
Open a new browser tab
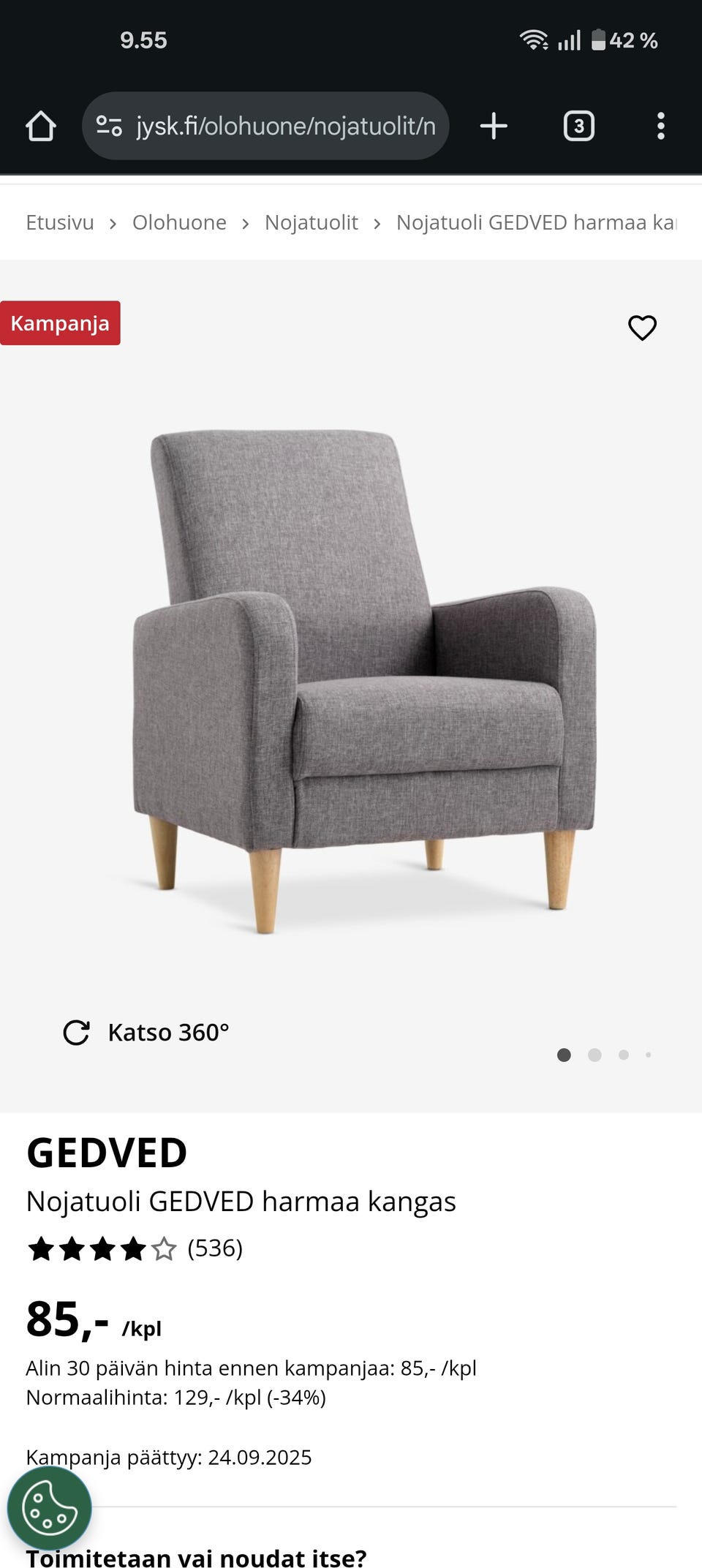click(x=494, y=126)
